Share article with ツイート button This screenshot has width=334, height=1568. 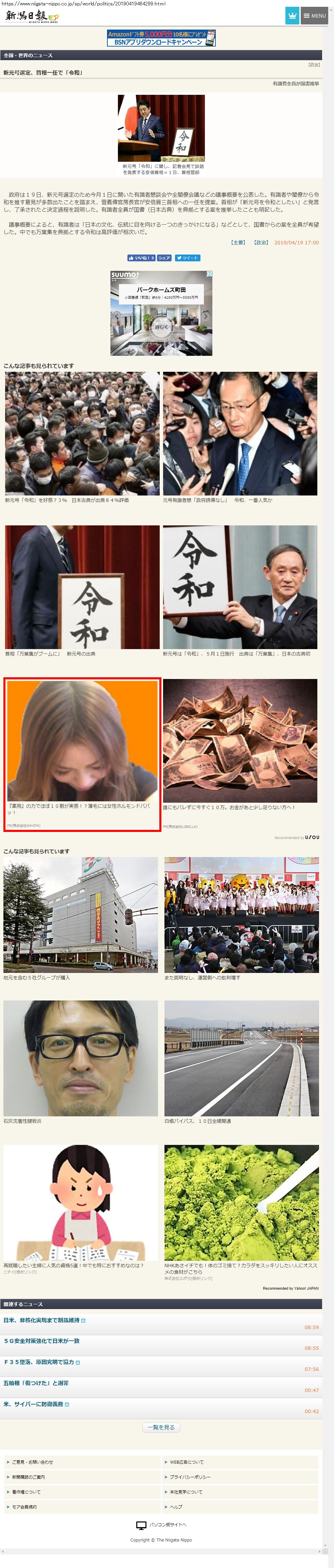187,258
